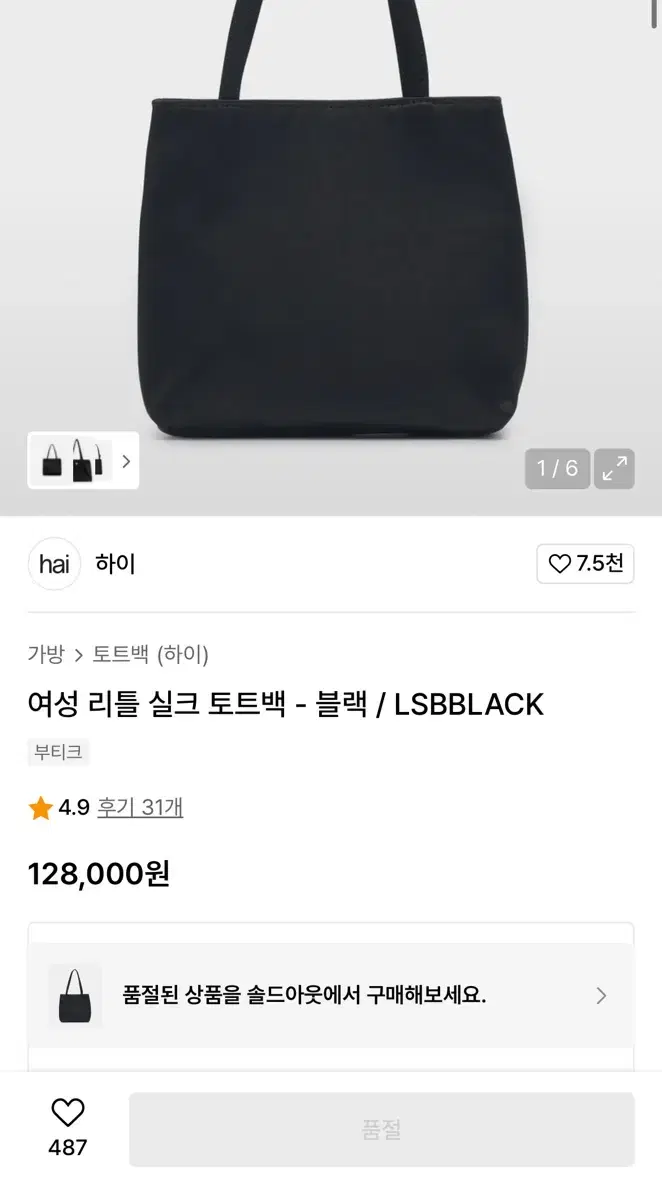Open the sold-out banner for 솔드아웃 purchase
Image resolution: width=662 pixels, height=1200 pixels.
tap(330, 996)
